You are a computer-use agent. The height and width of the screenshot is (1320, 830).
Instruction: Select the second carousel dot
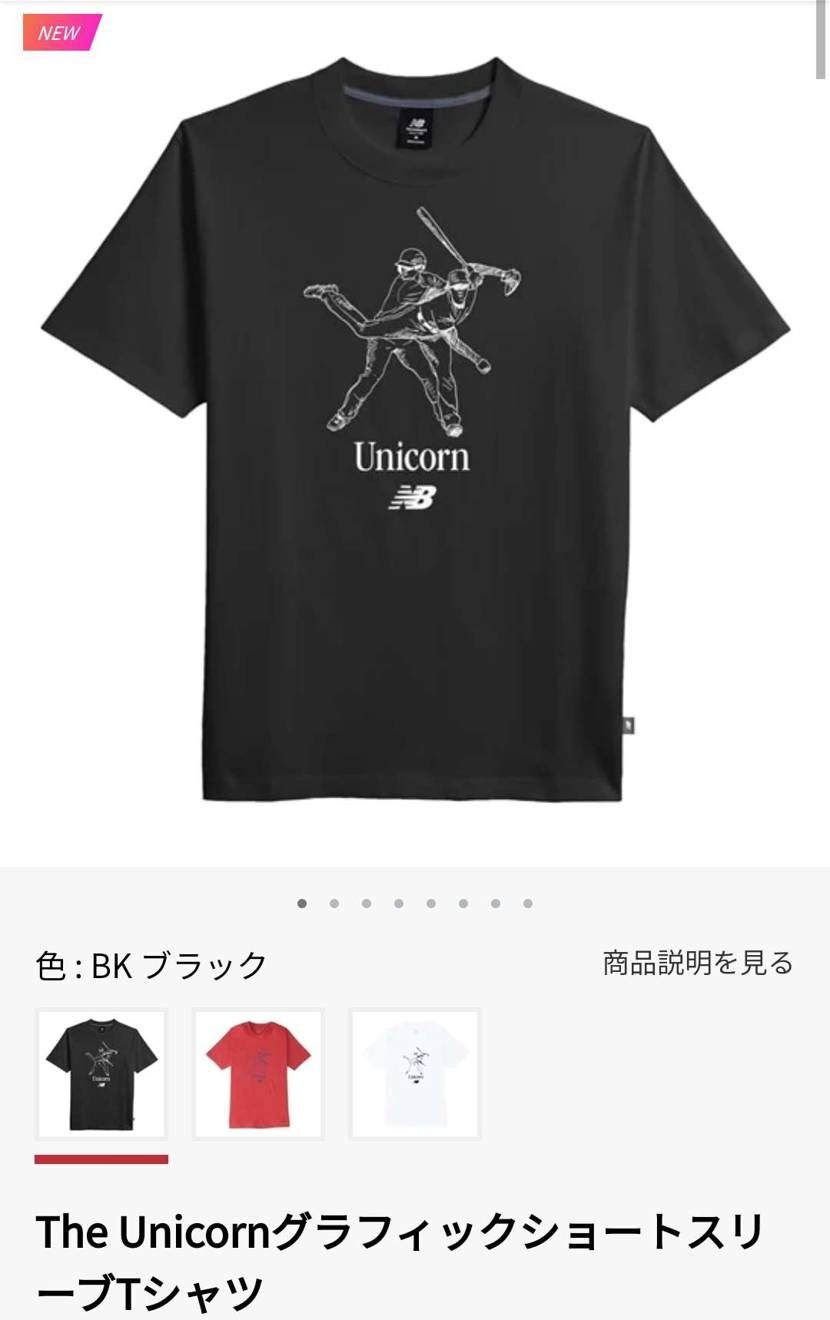[334, 903]
